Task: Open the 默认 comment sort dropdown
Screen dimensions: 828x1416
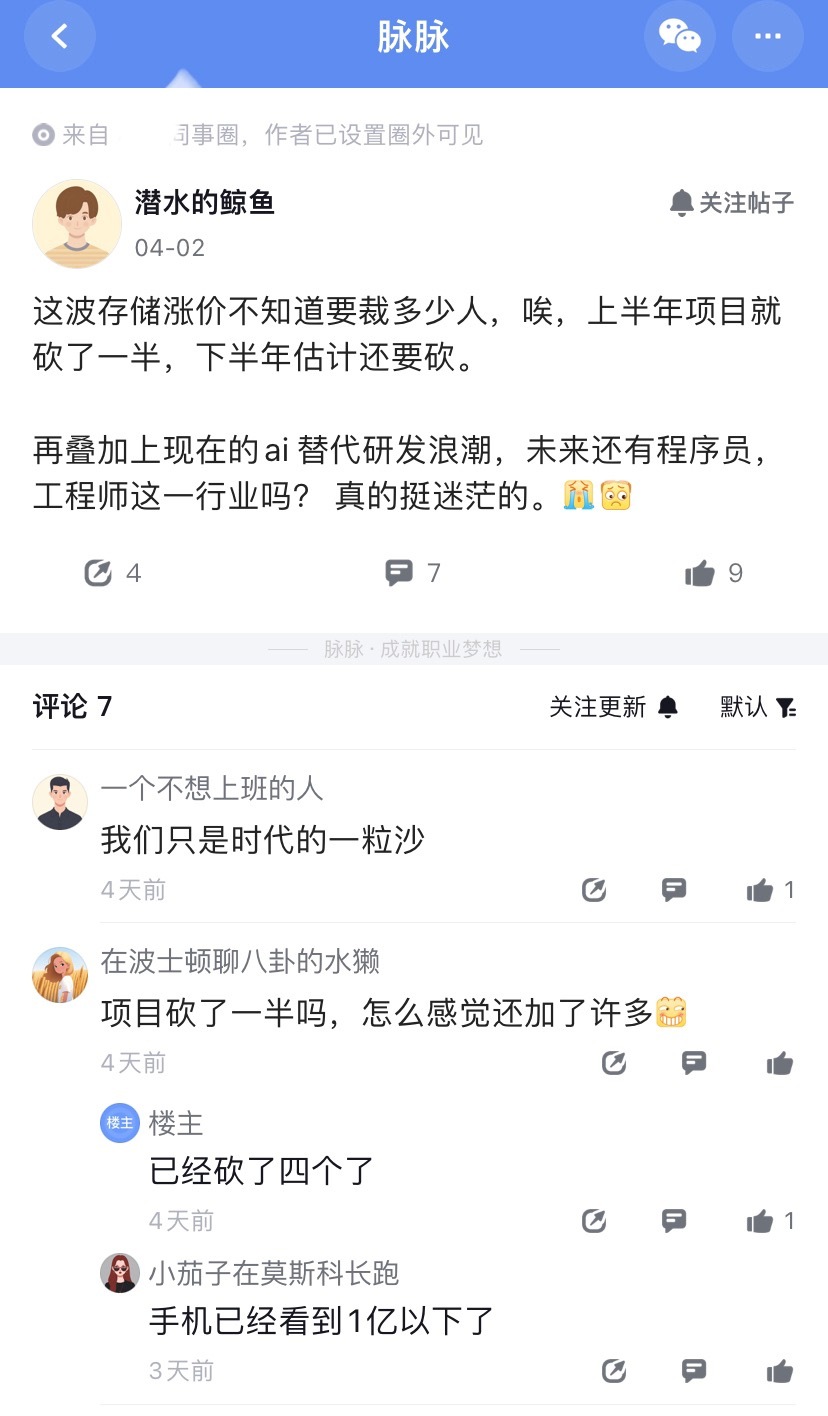Action: [x=741, y=707]
